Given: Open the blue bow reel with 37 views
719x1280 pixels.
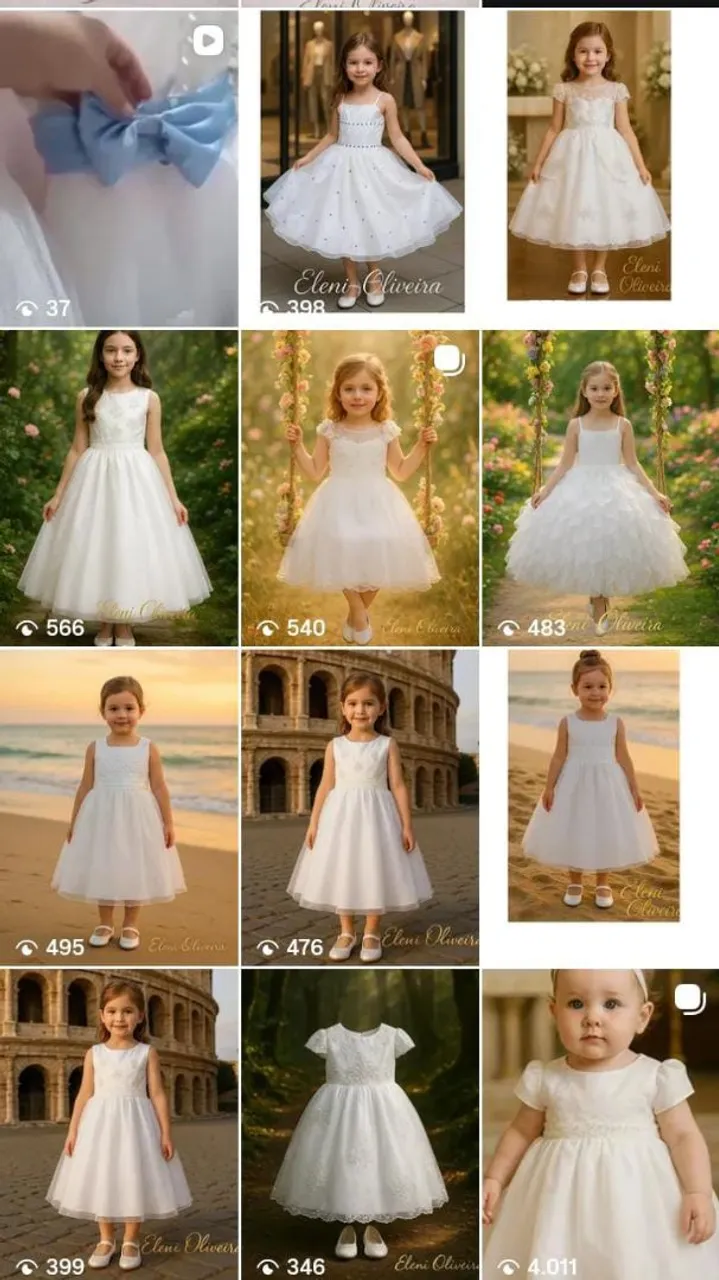Looking at the screenshot, I should [118, 168].
